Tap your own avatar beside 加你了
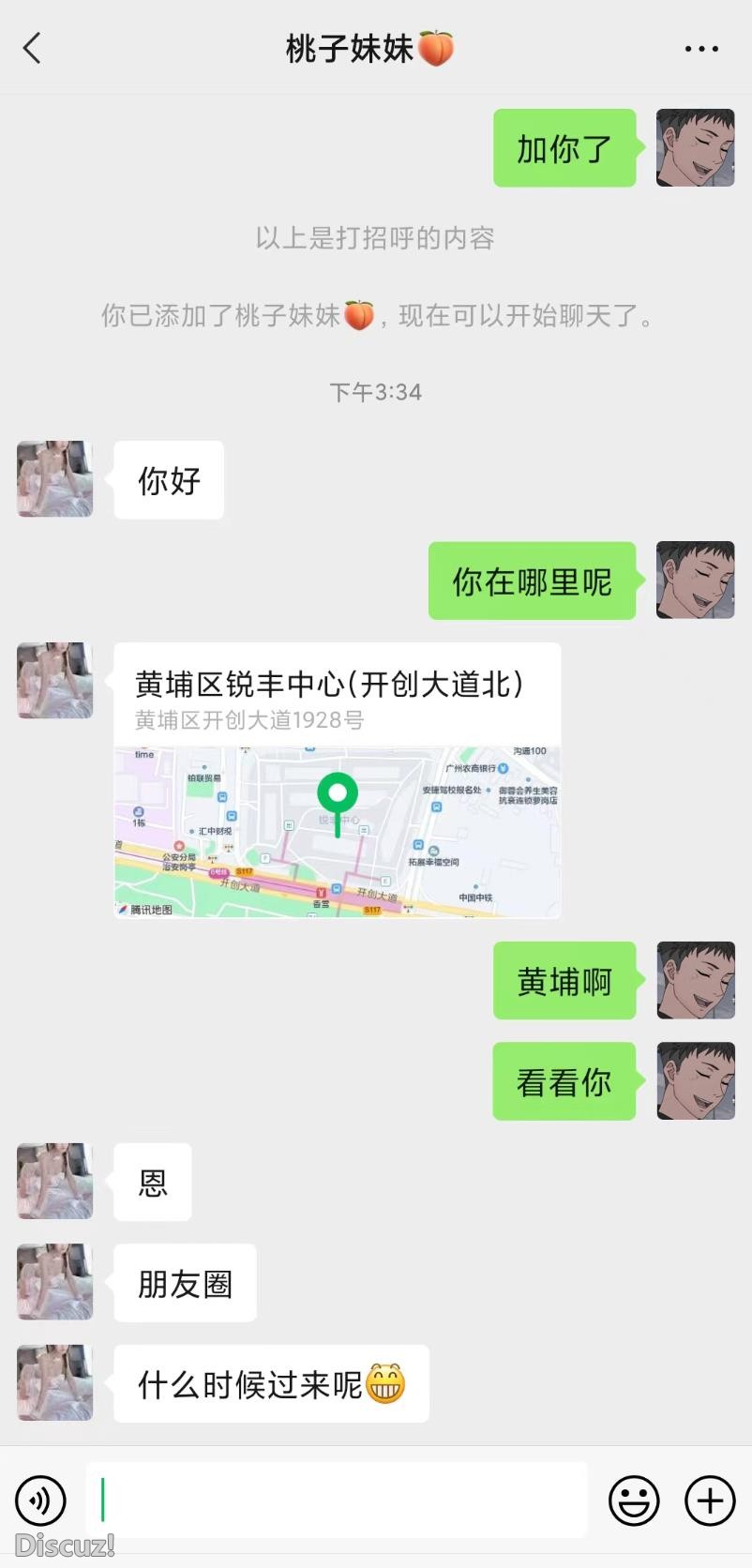Image resolution: width=752 pixels, height=1568 pixels. (x=695, y=149)
